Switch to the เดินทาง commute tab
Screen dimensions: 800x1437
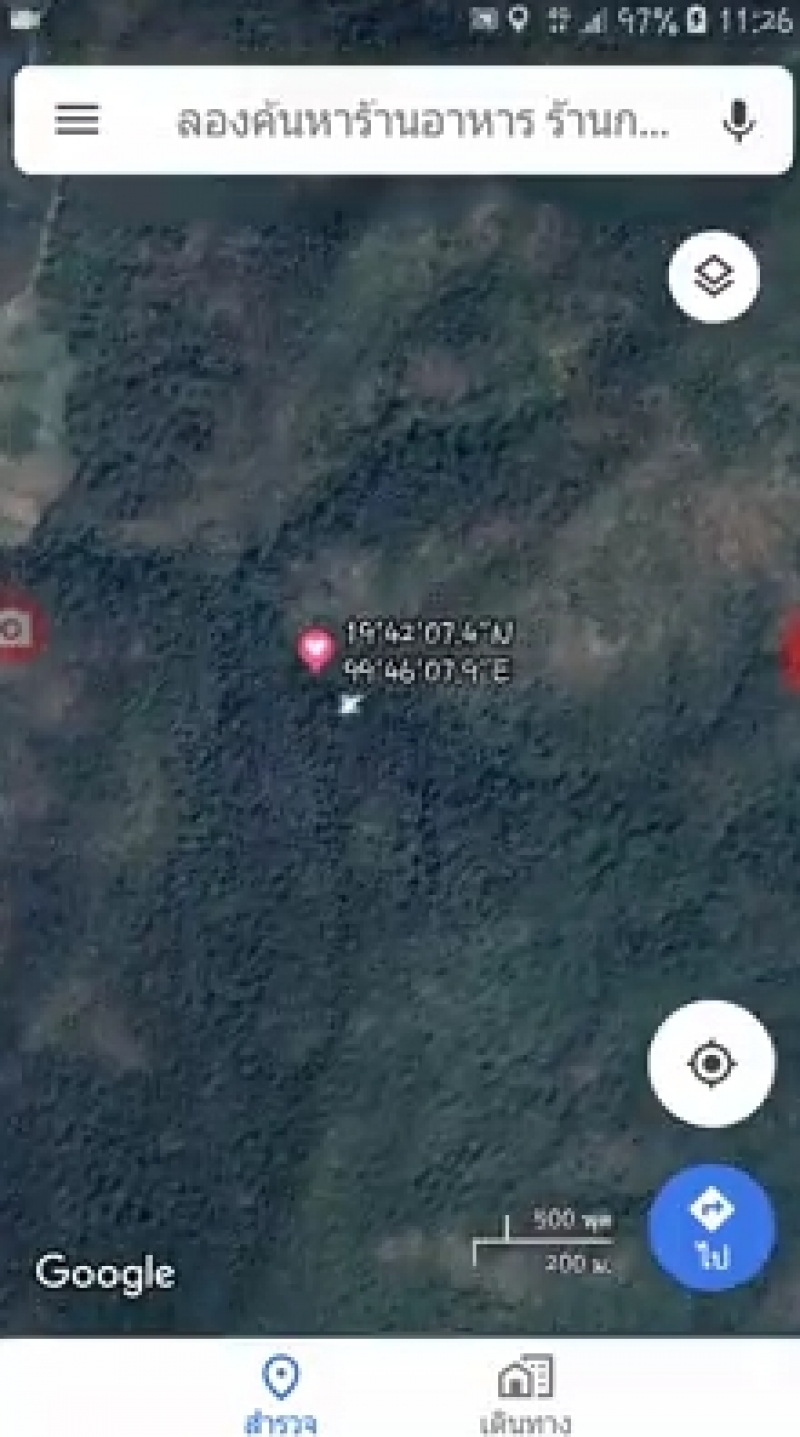pyautogui.click(x=525, y=1394)
